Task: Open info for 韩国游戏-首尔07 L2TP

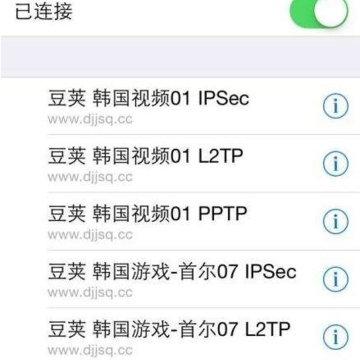Action: tap(336, 337)
